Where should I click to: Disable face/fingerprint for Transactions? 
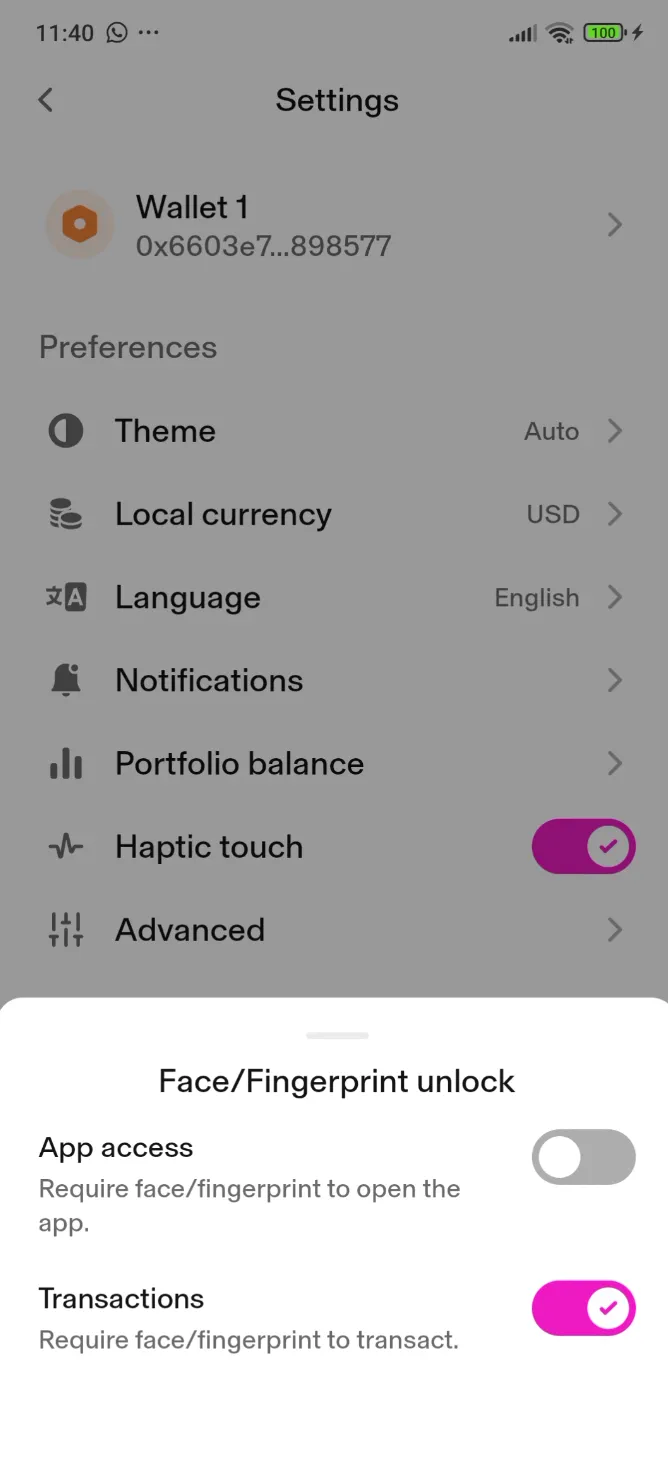coord(583,1308)
